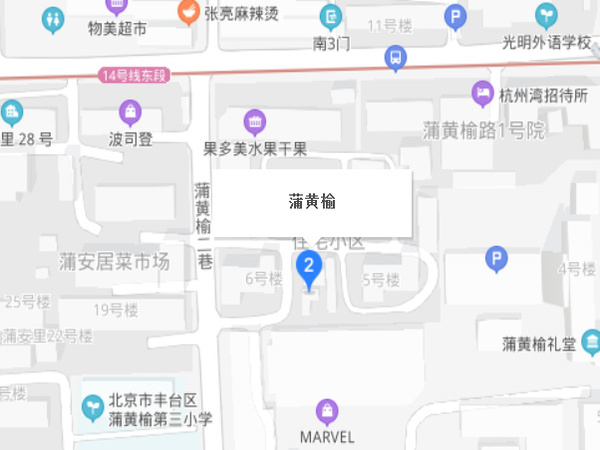Open the 蒲黄榆 info window

[x=312, y=203]
